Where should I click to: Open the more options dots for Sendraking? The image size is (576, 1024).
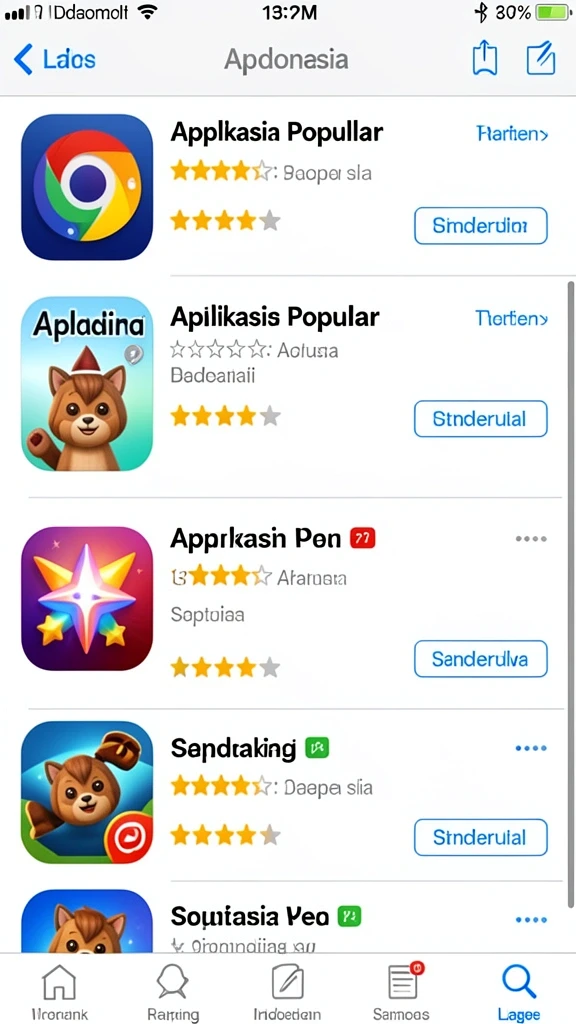[531, 748]
